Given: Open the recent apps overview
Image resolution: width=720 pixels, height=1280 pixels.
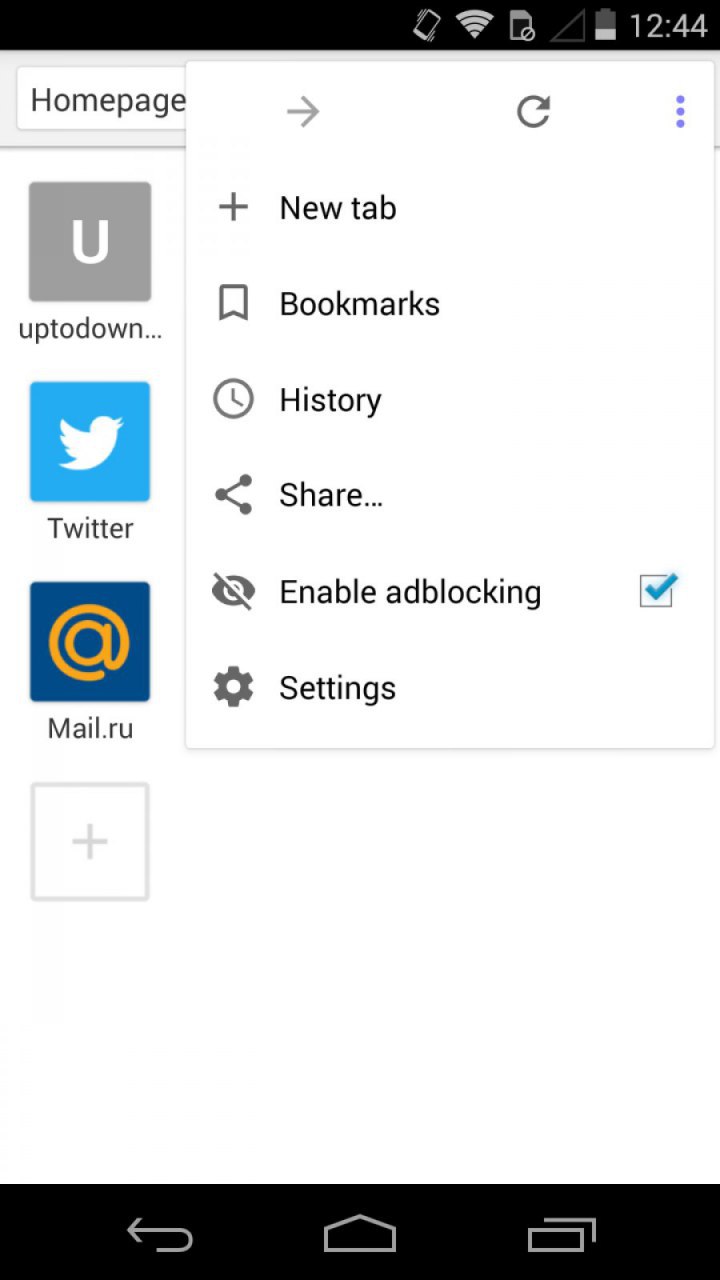Looking at the screenshot, I should point(561,1235).
